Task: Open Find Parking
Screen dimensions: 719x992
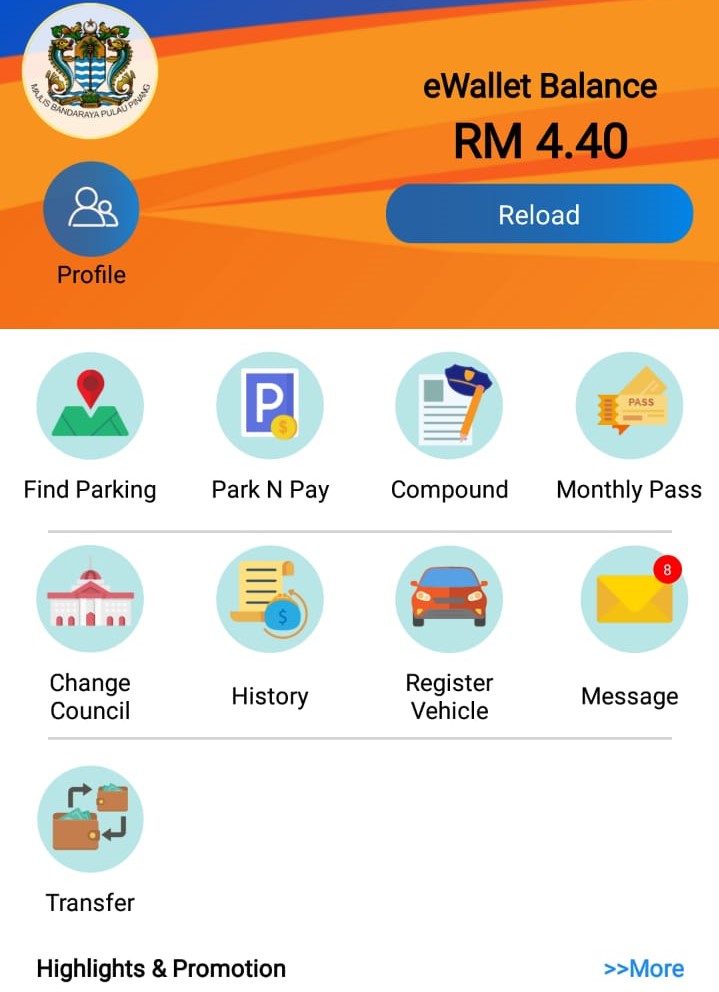Action: 90,406
